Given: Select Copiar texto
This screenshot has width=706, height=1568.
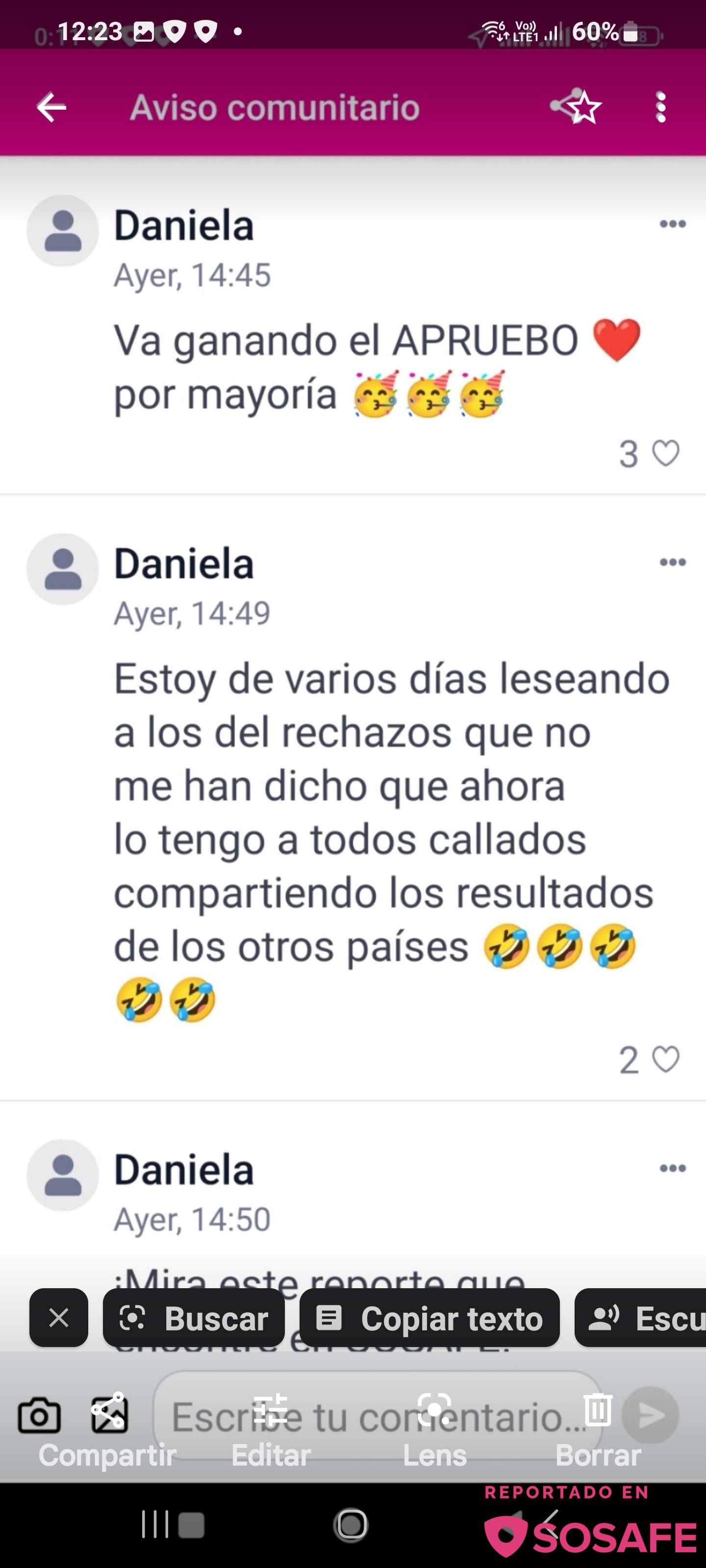Looking at the screenshot, I should tap(429, 1318).
